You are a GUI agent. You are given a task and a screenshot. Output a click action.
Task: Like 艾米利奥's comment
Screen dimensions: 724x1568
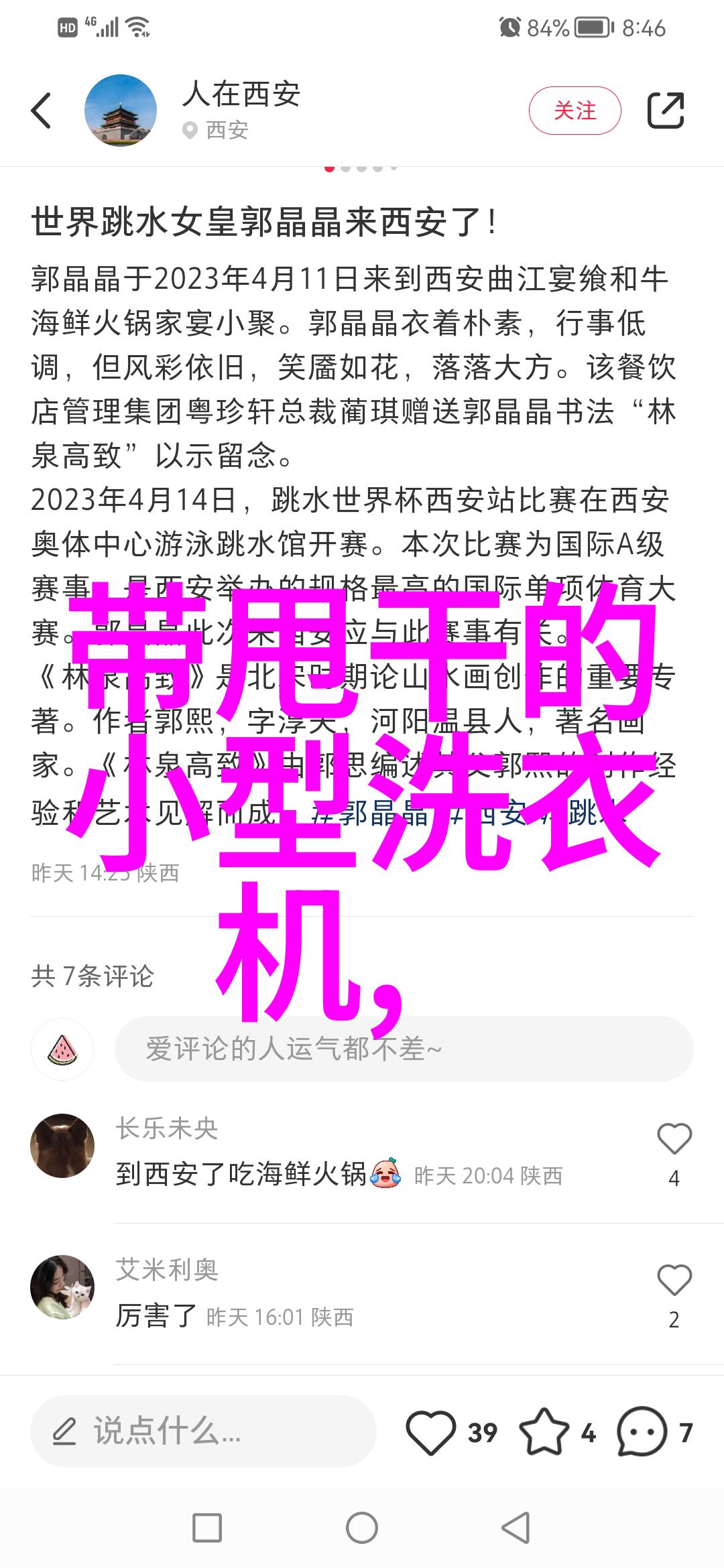674,1281
